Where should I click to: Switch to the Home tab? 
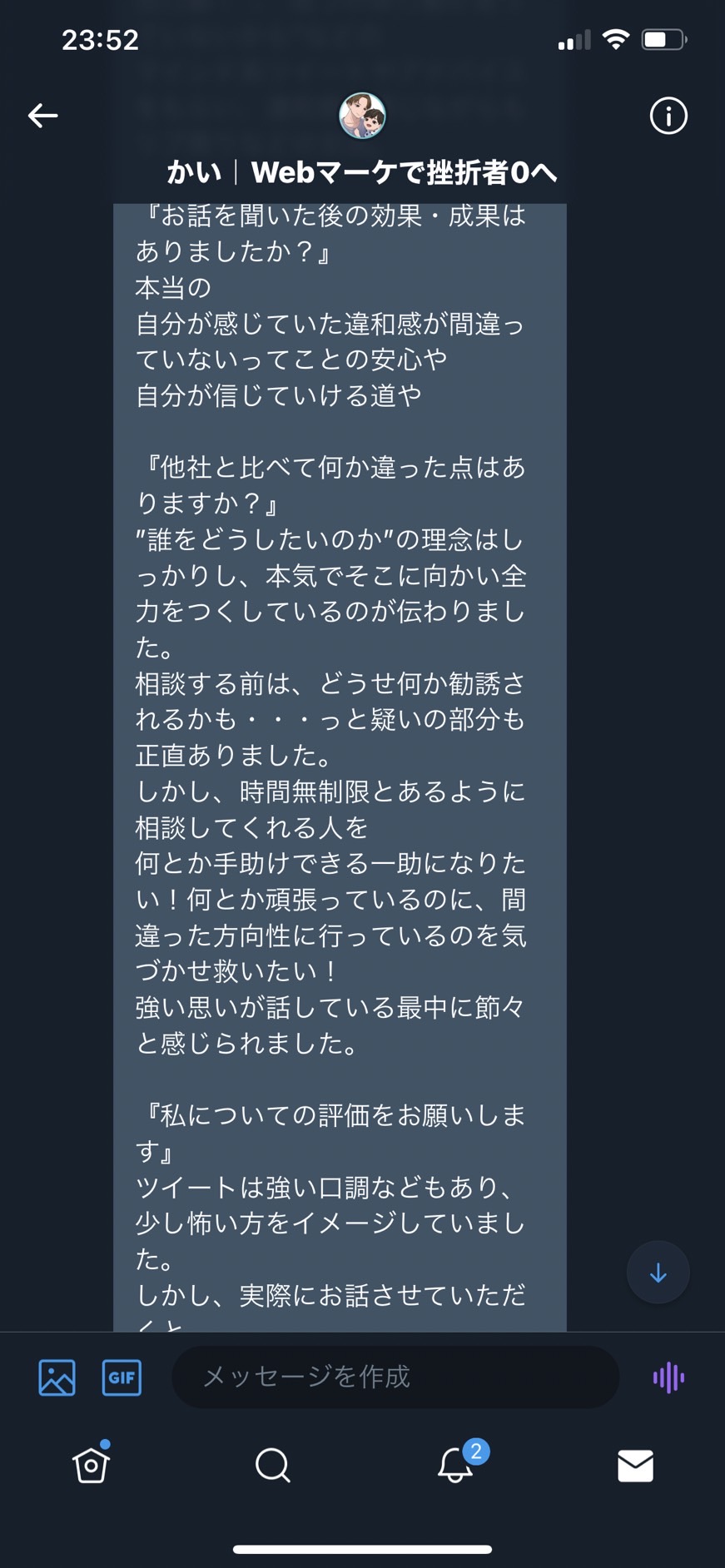click(x=91, y=1465)
